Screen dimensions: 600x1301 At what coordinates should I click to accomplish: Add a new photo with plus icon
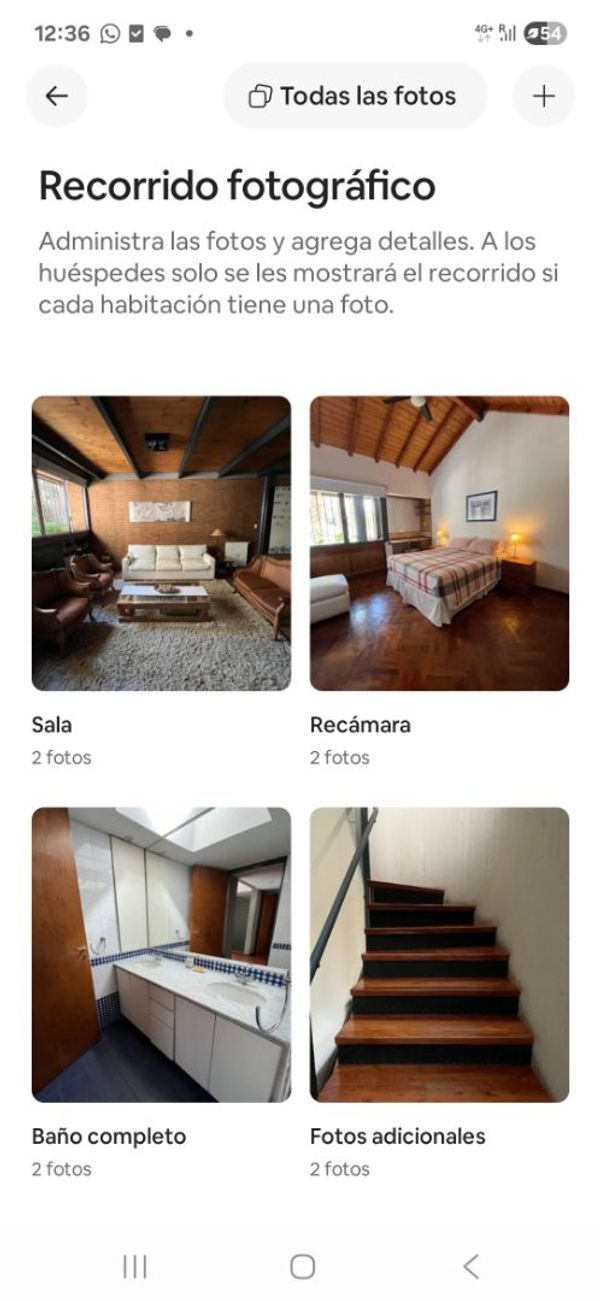[x=543, y=96]
